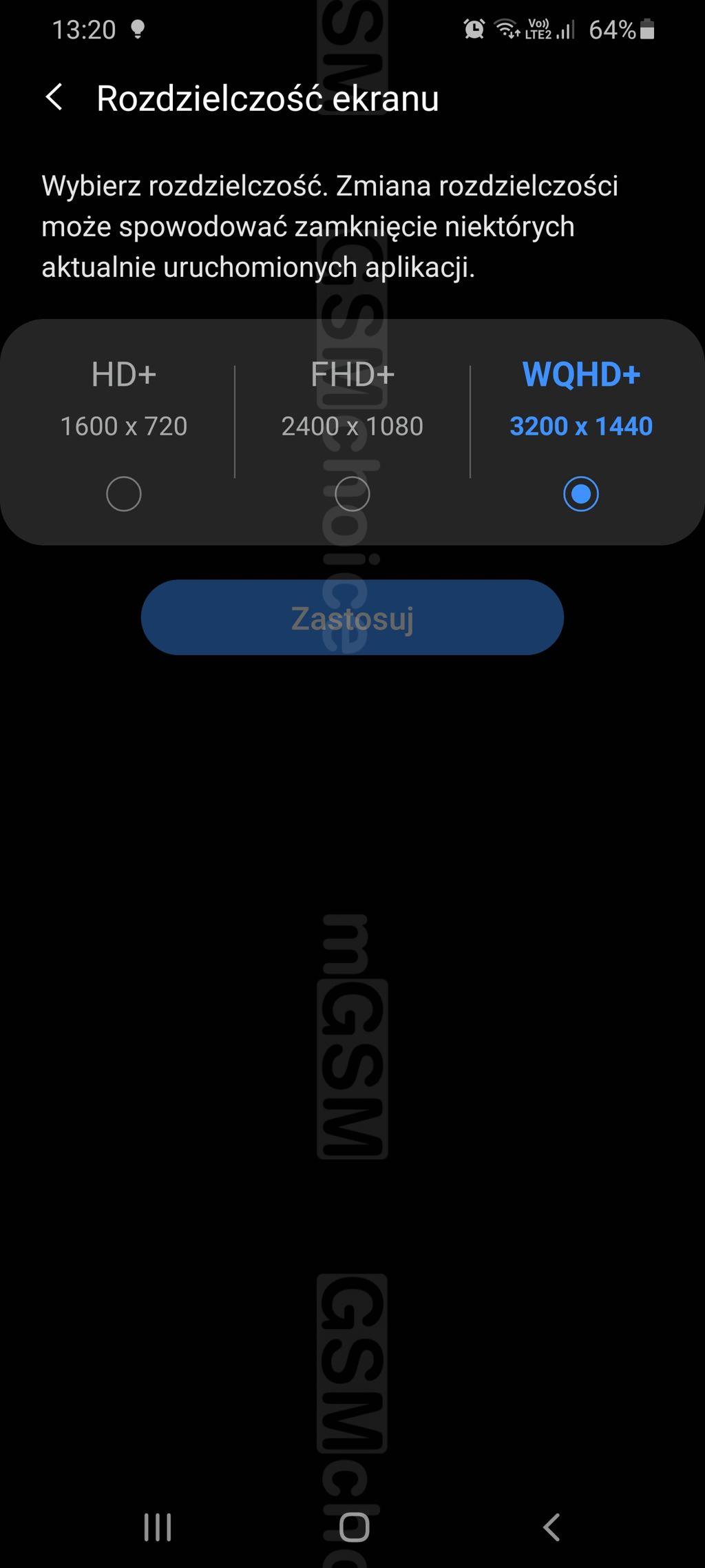
Task: Choose FHD+ 2400 x 1080 resolution
Action: 352,494
